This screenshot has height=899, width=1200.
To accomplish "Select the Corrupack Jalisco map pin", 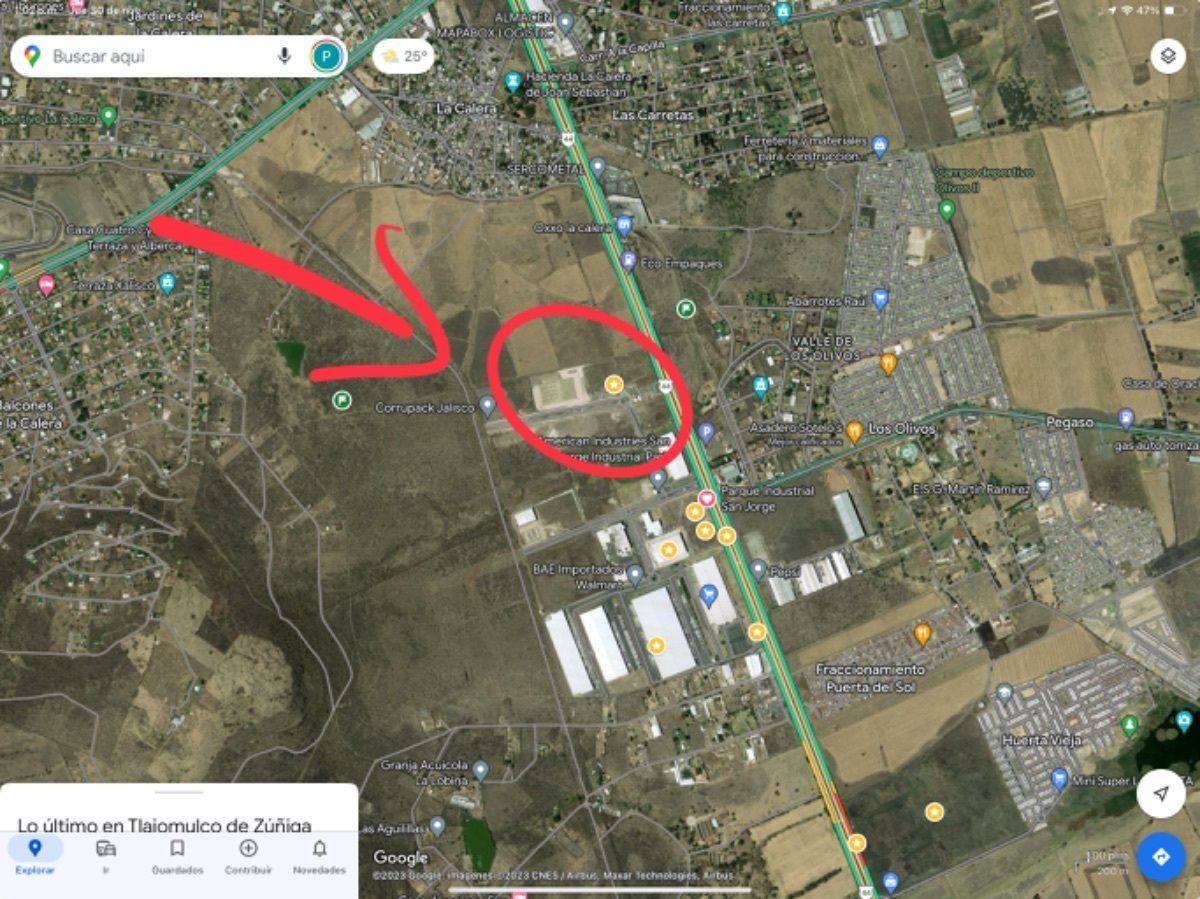I will point(487,405).
